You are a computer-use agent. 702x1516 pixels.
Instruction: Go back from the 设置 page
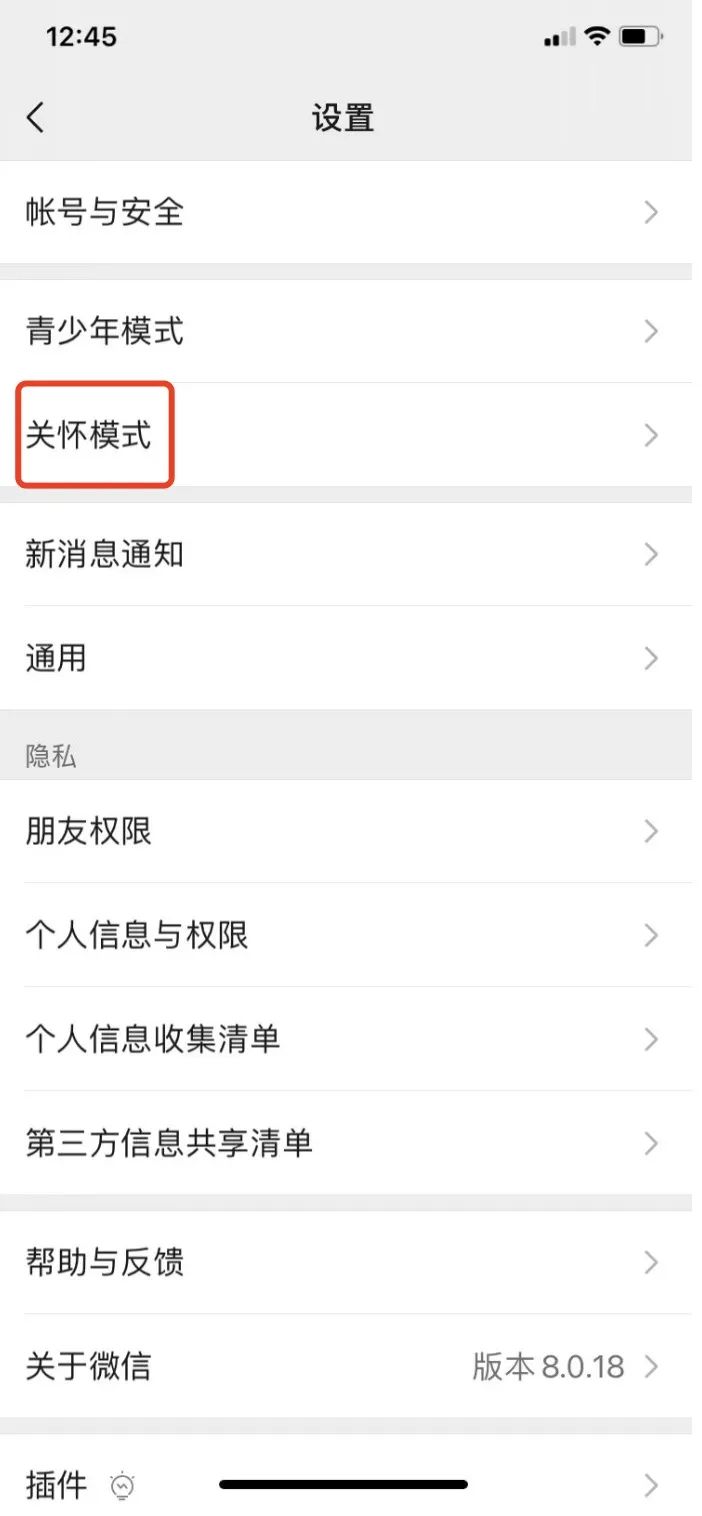click(36, 117)
